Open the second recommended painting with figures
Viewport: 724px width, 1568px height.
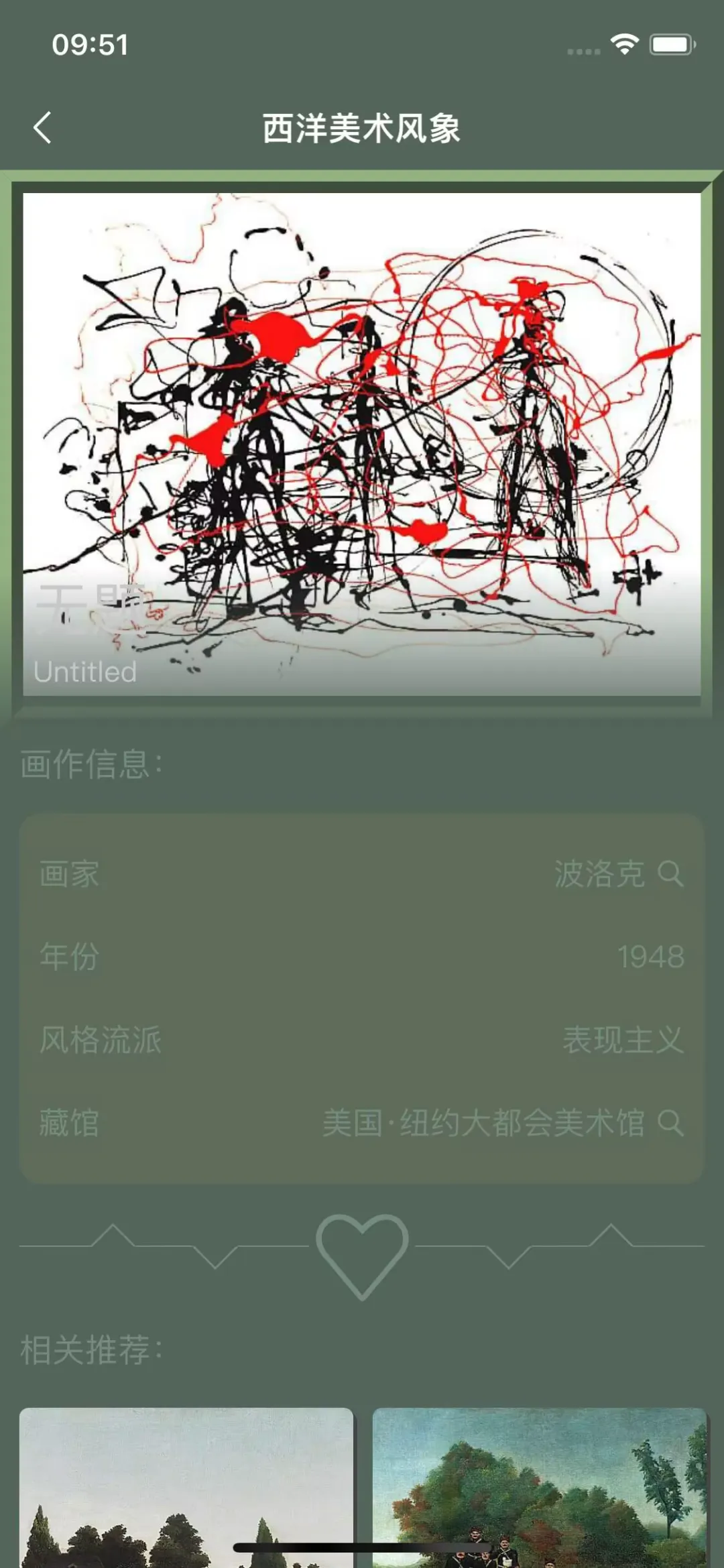tap(539, 1487)
